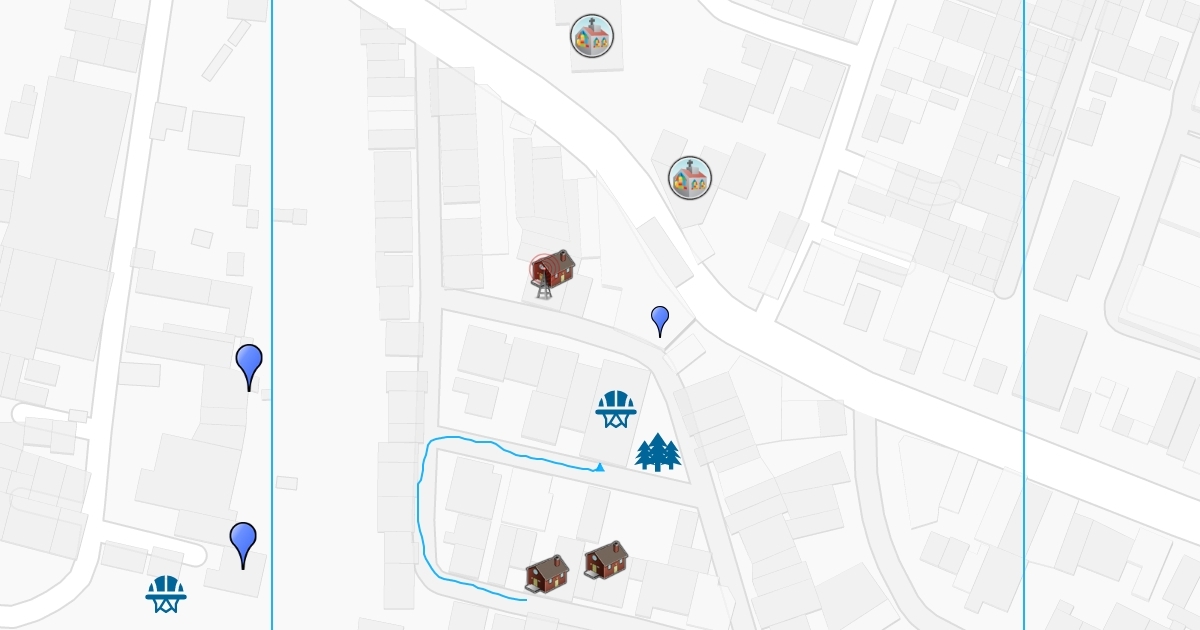Screen dimensions: 1200x630
Task: Select the church marker nearest the small blue pin
Action: pos(689,177)
